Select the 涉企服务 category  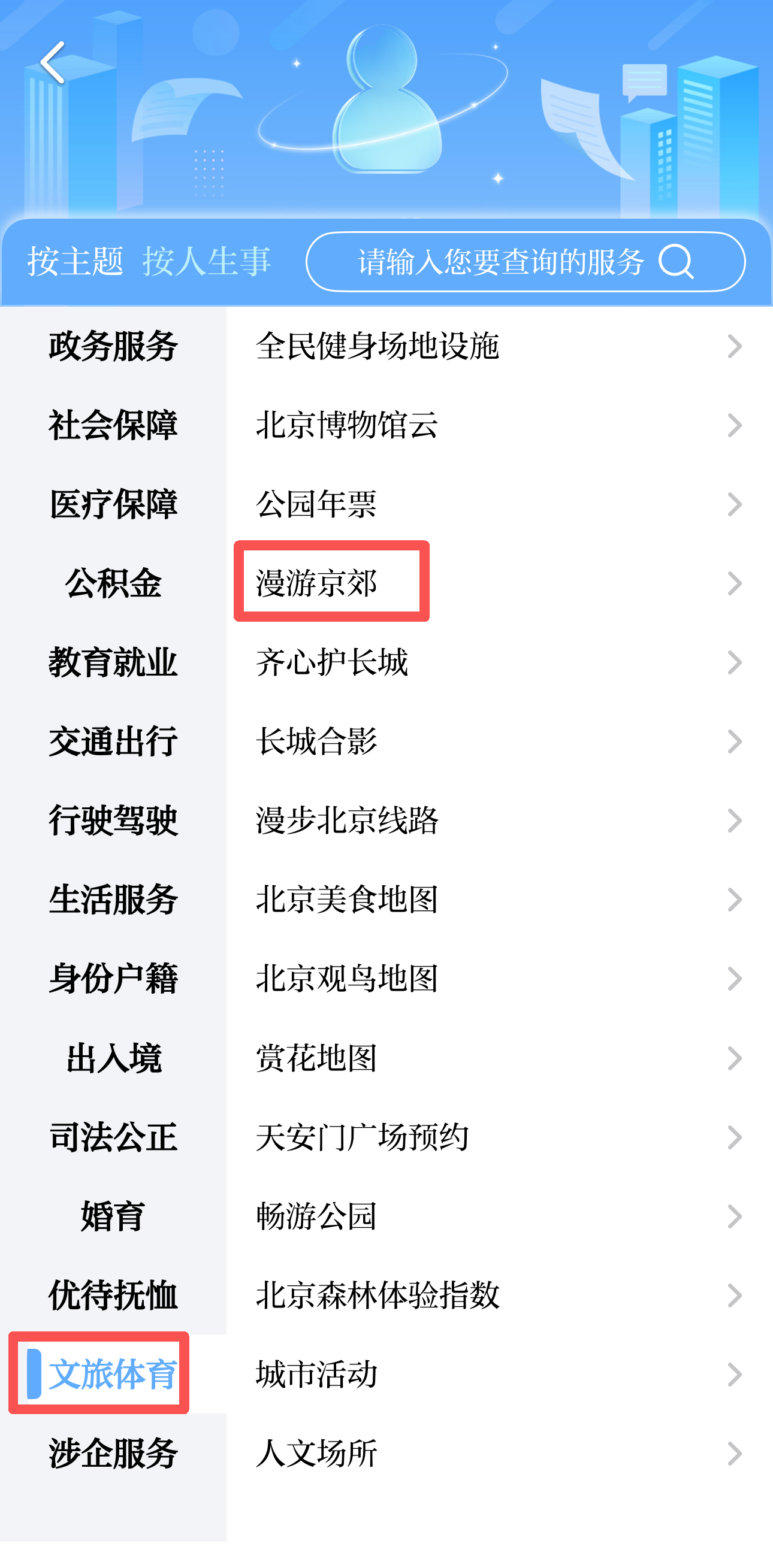tap(113, 1454)
